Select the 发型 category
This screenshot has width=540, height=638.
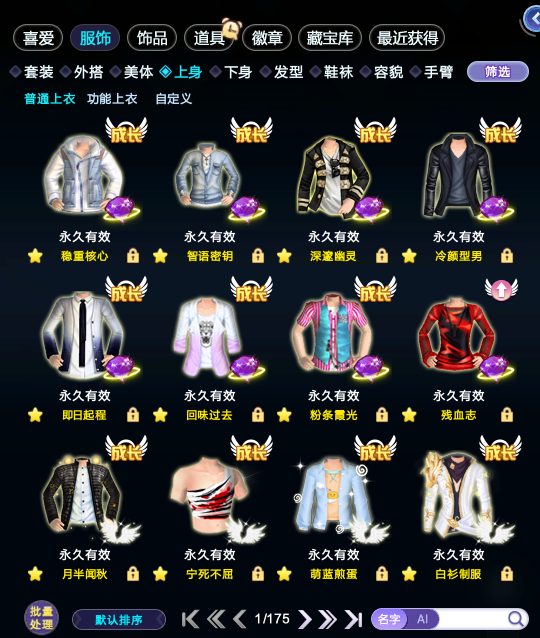282,72
